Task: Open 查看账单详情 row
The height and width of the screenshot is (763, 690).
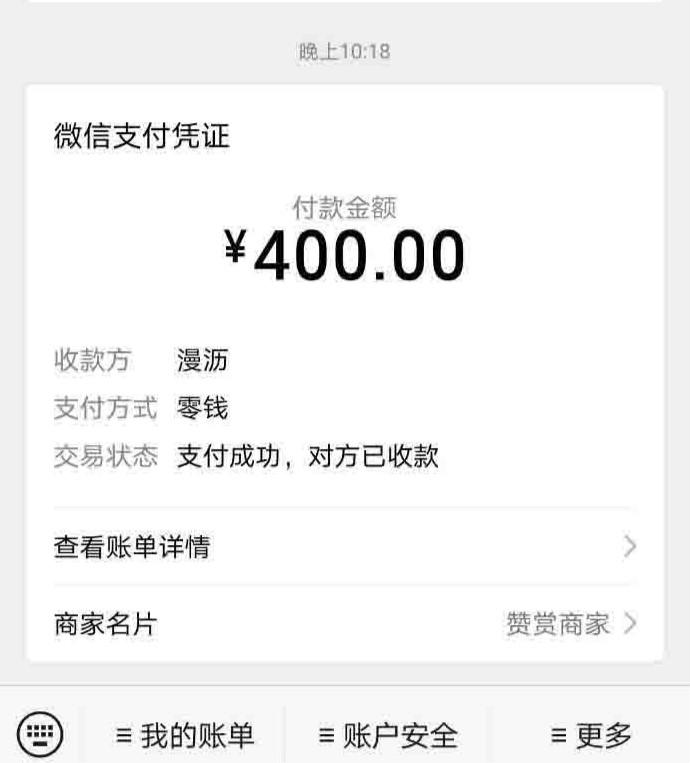Action: coord(344,547)
